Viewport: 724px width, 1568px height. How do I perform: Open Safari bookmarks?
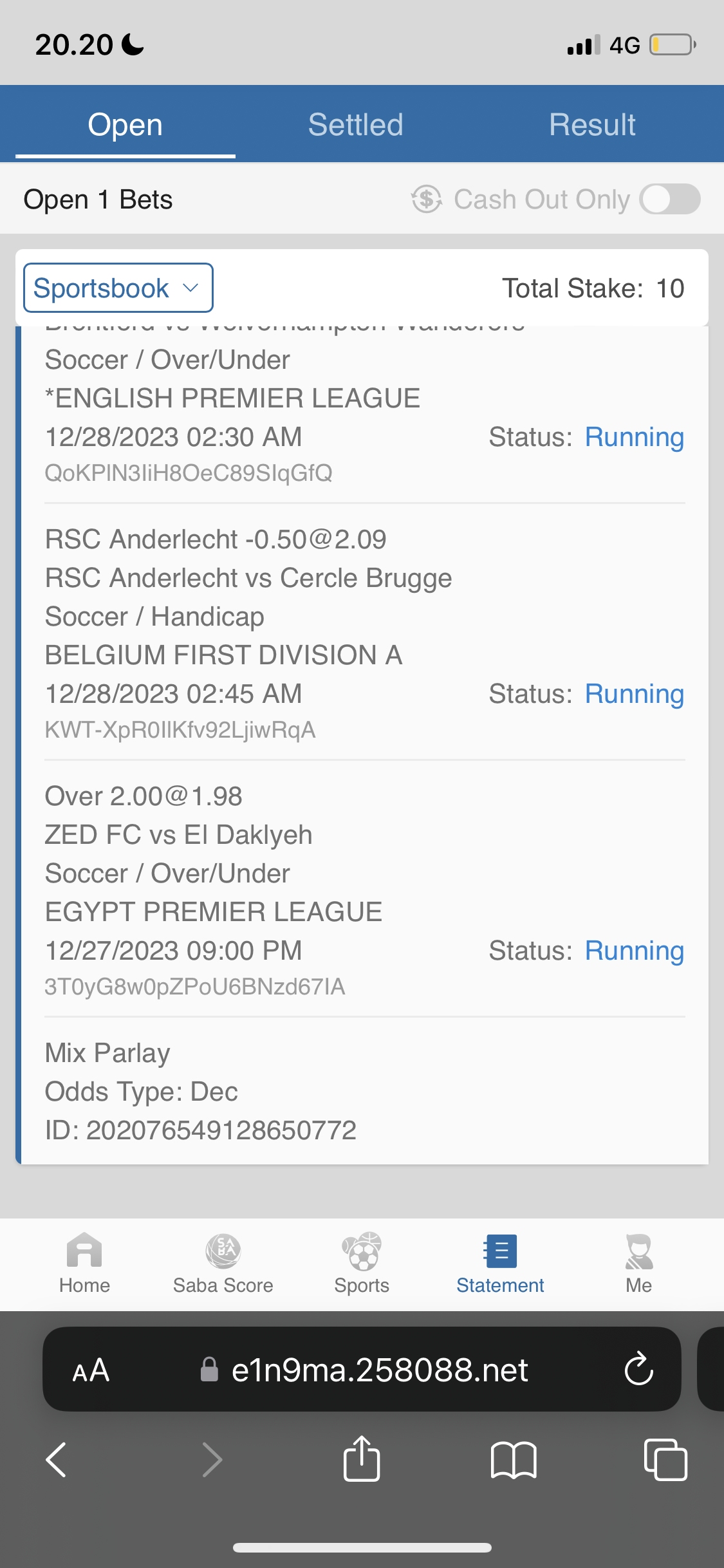[513, 1459]
